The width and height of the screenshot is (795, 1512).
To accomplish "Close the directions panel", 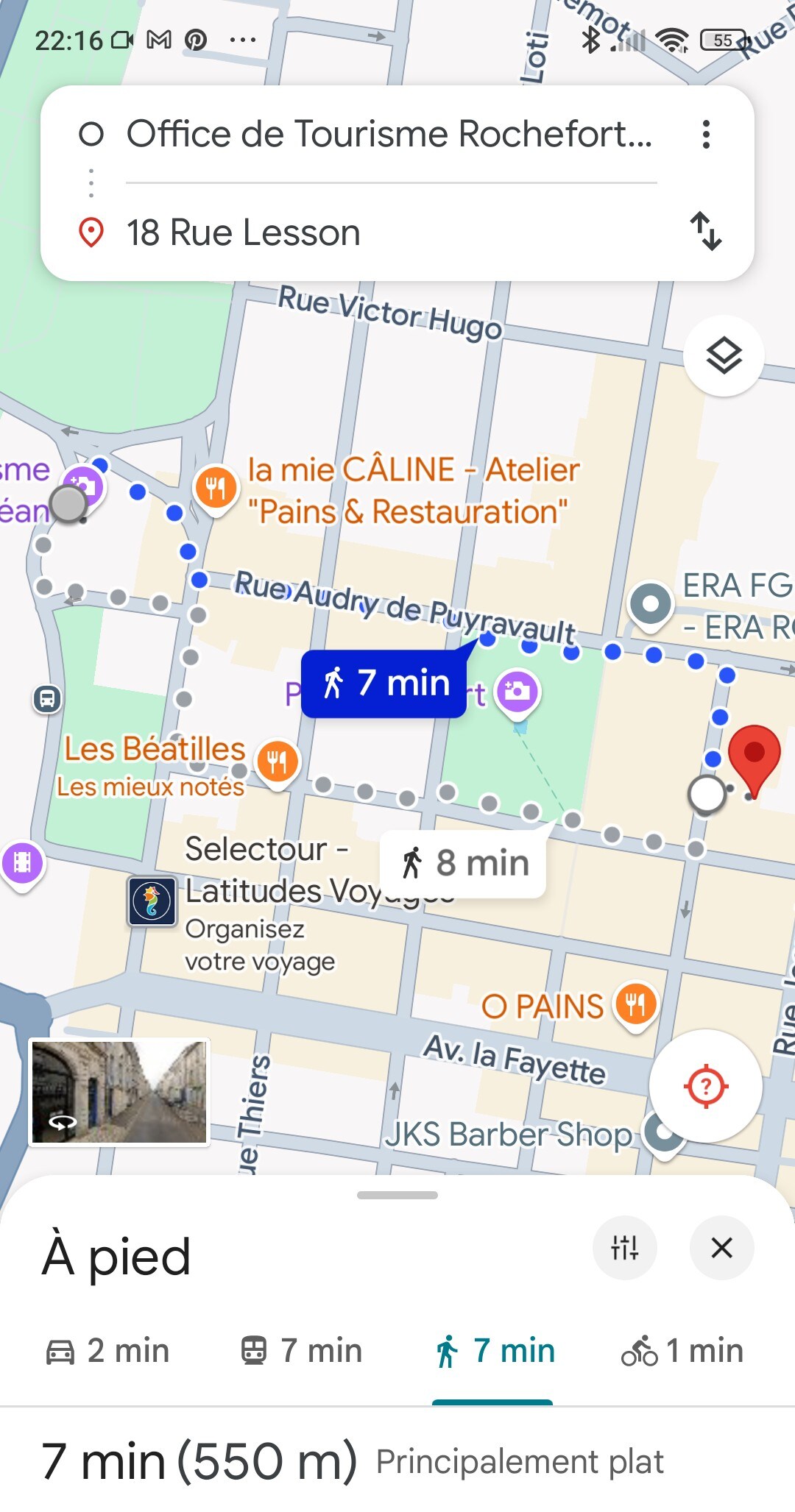I will pyautogui.click(x=721, y=1248).
